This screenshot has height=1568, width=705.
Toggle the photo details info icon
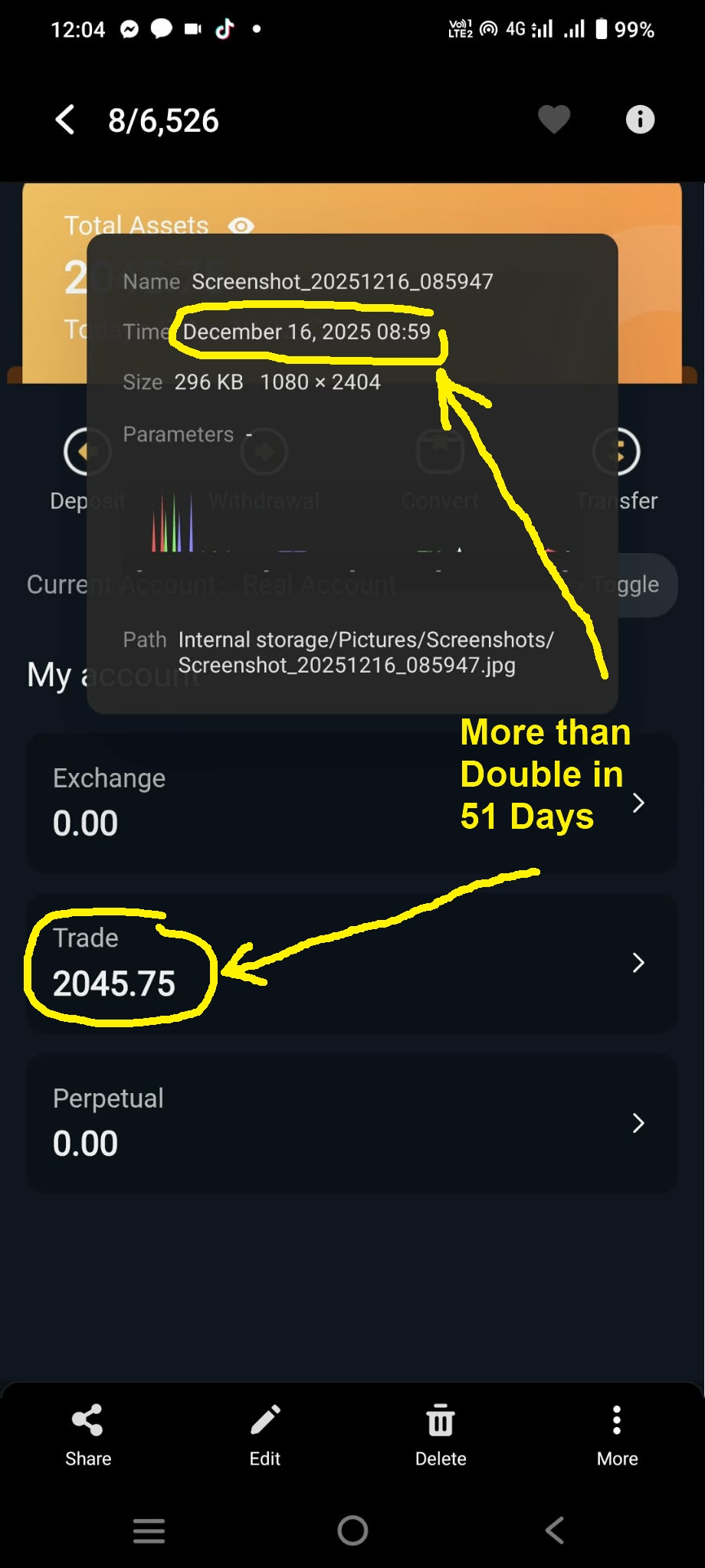pos(640,119)
